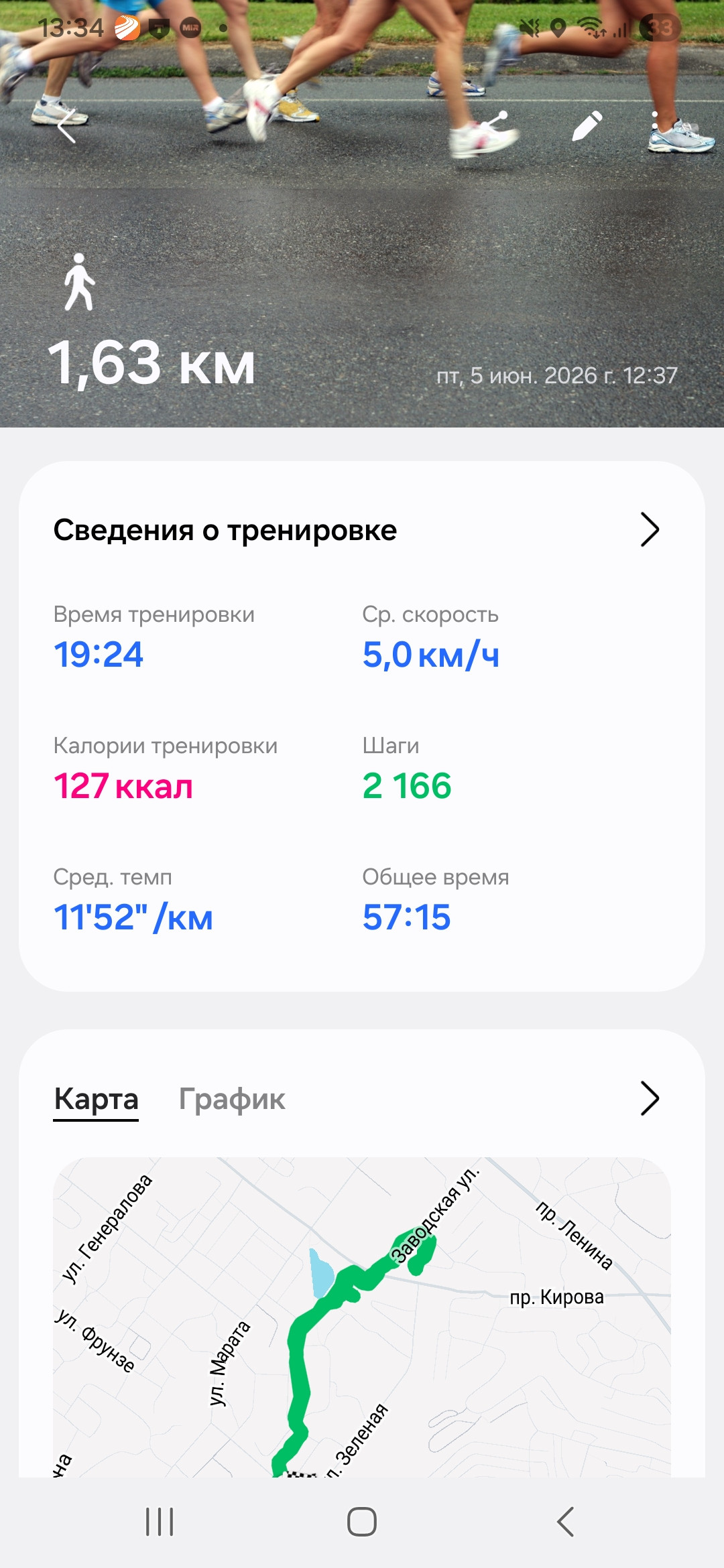
Task: Go back using the header arrow
Action: (66, 127)
